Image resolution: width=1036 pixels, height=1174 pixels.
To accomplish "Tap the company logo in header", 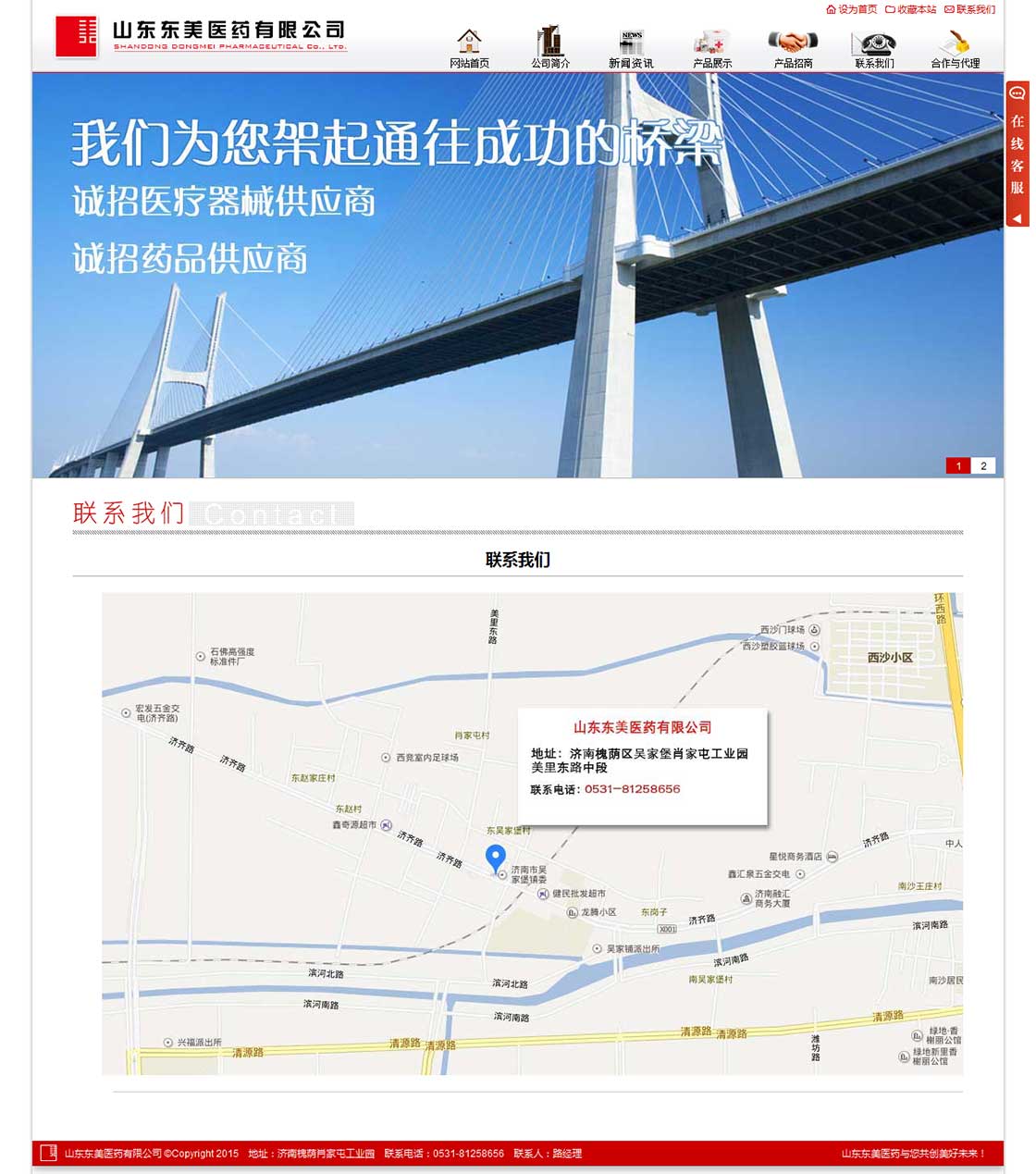I will (201, 37).
